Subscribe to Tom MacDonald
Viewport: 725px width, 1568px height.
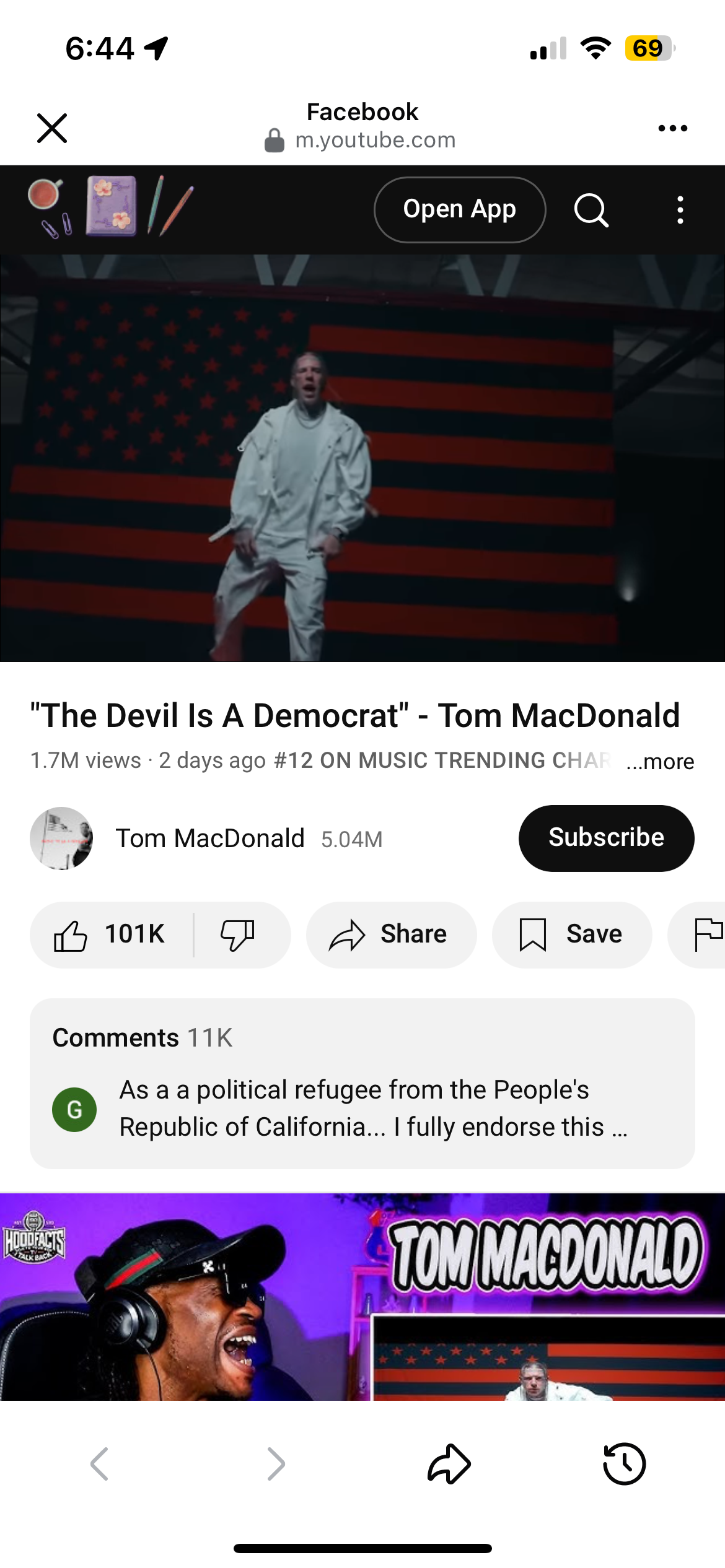point(605,838)
